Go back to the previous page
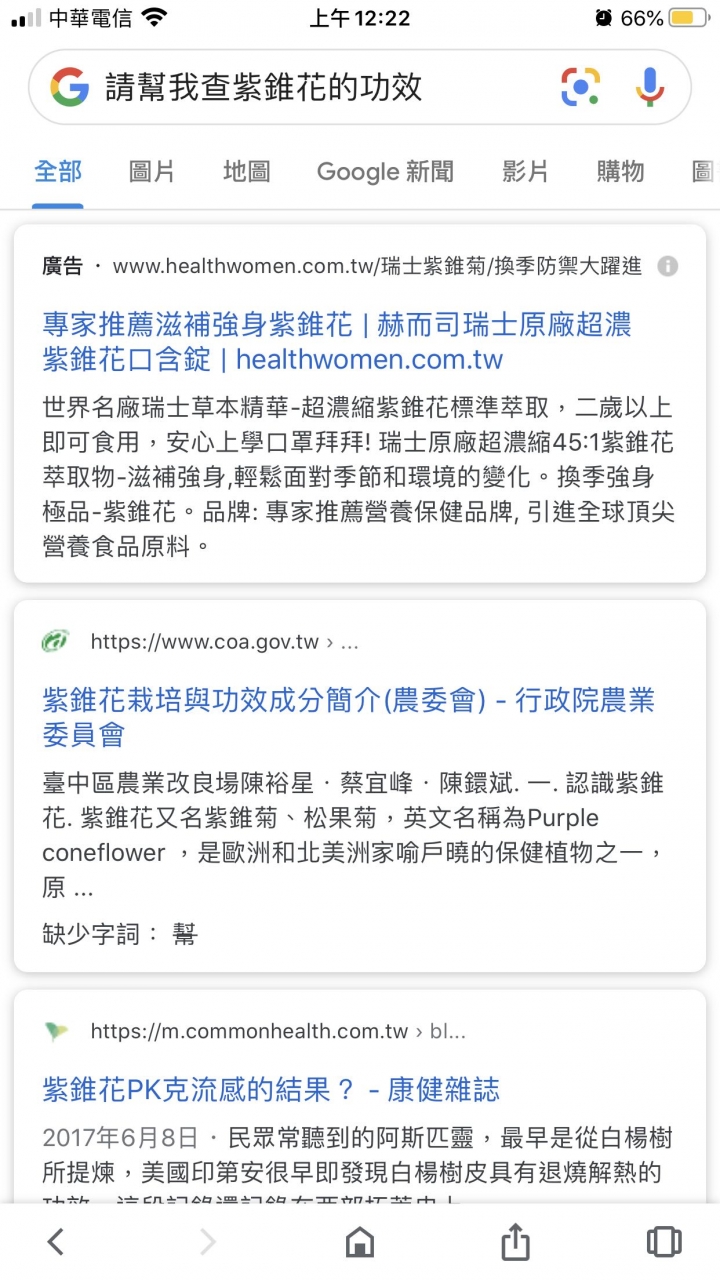The image size is (720, 1280). tap(56, 1242)
